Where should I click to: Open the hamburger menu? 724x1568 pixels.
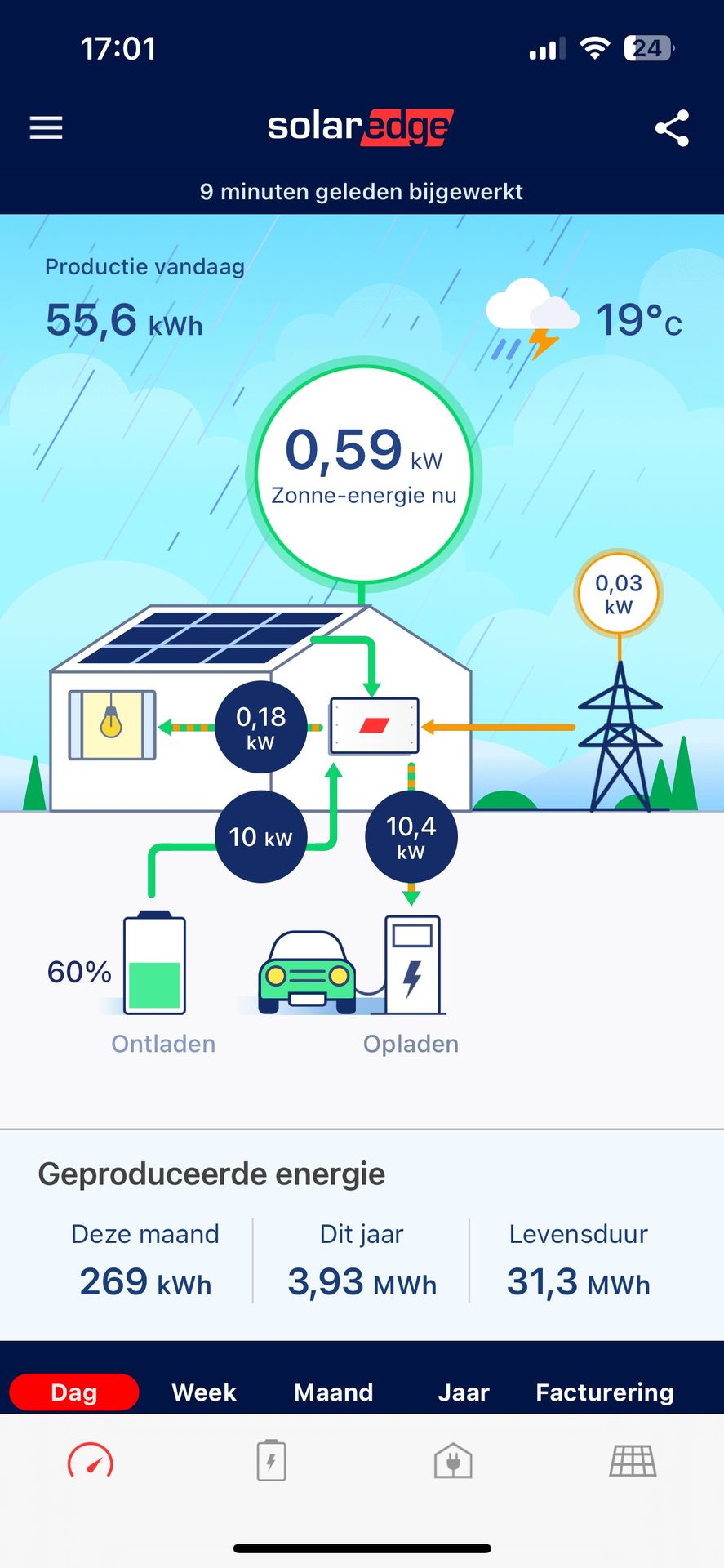pos(47,128)
